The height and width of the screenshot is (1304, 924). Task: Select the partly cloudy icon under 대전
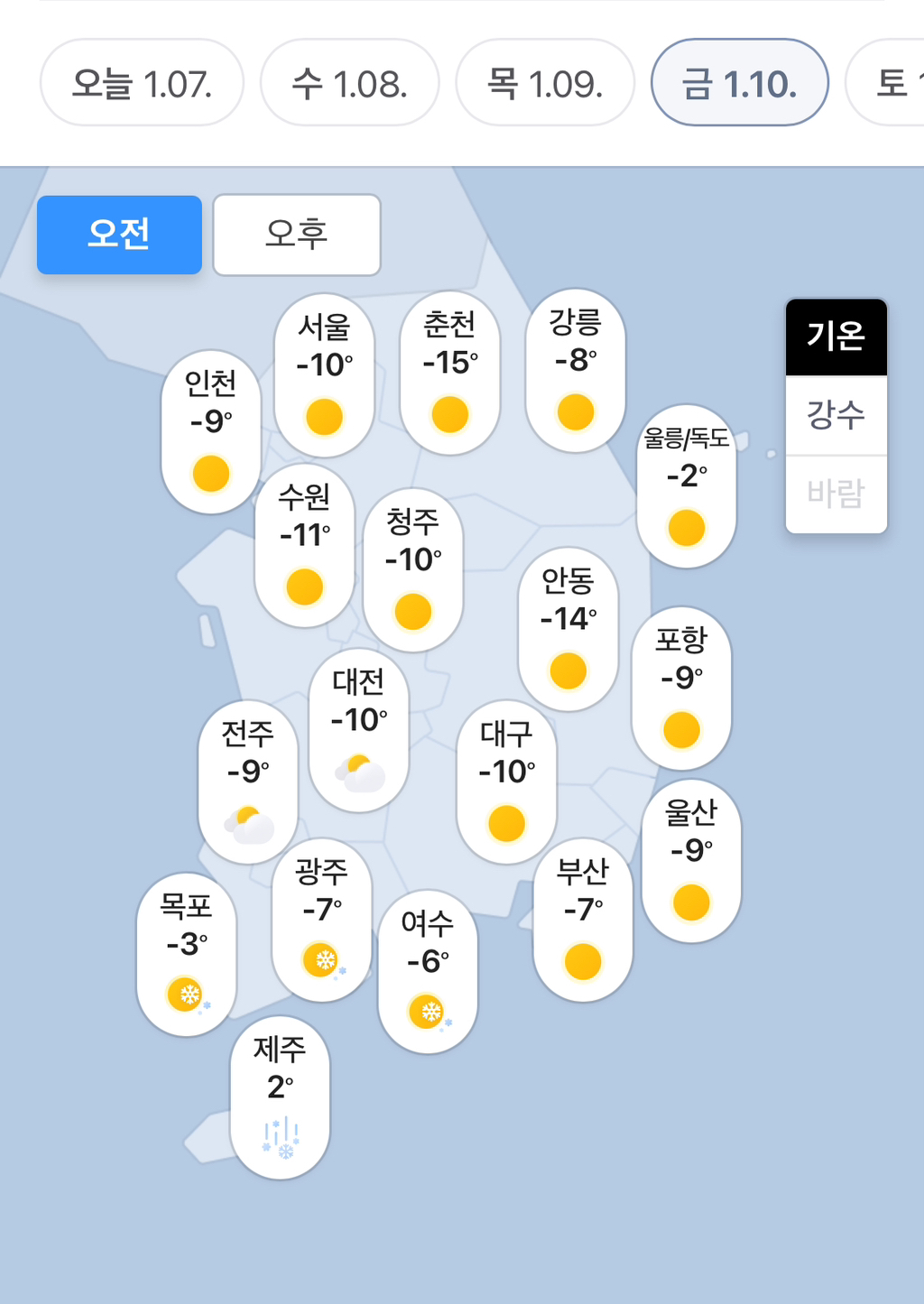[358, 769]
